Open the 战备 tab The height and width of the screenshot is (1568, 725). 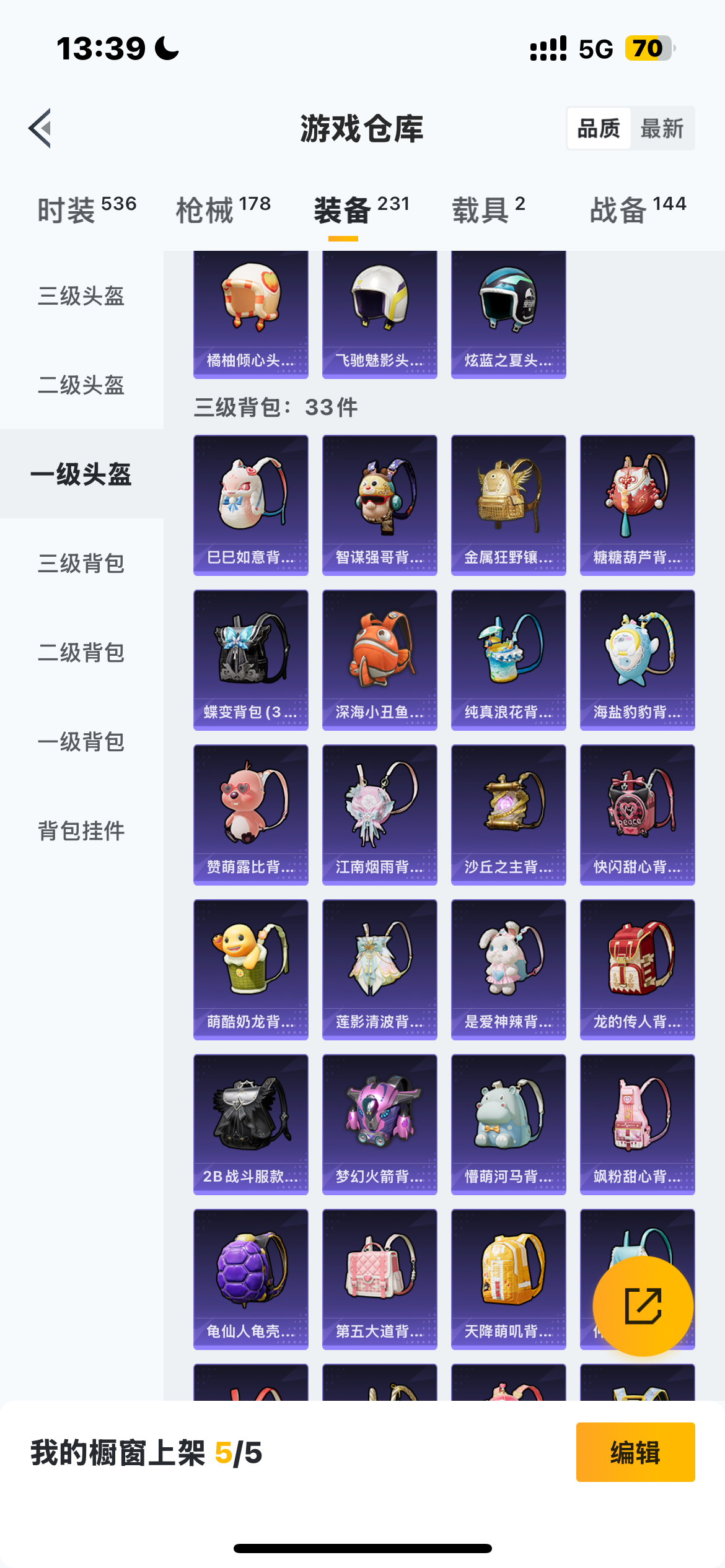638,209
